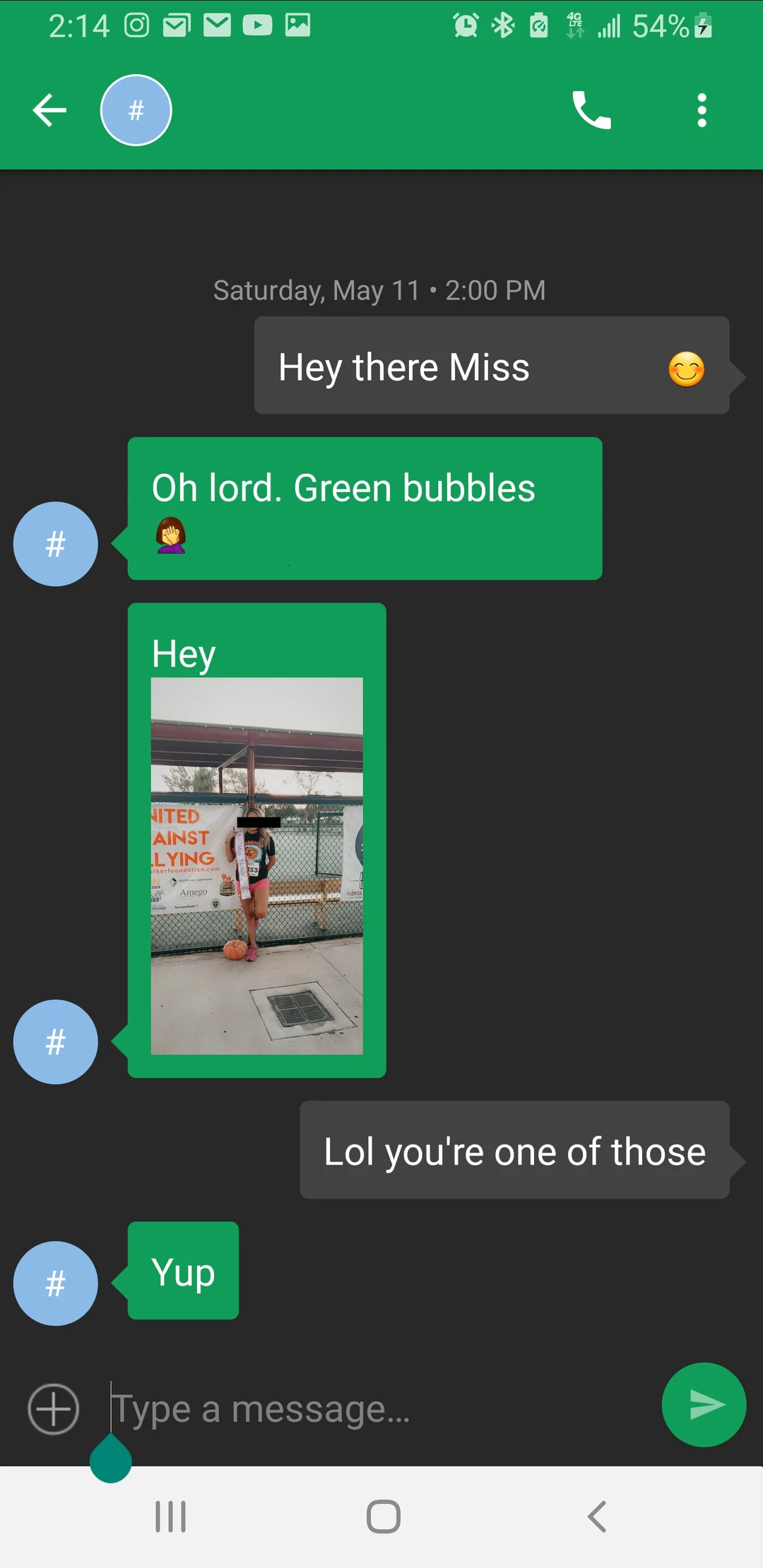Tap the contact avatar in the header
The width and height of the screenshot is (763, 1568).
click(x=136, y=109)
